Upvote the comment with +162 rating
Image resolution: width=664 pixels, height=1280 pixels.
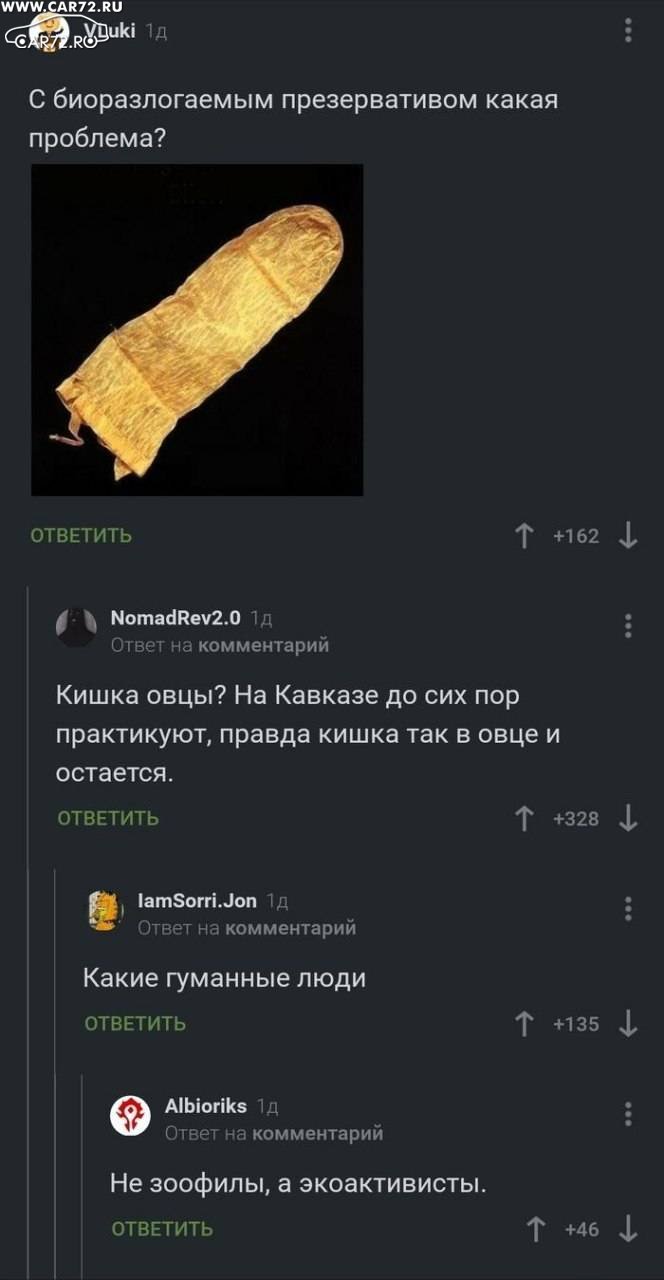point(523,536)
